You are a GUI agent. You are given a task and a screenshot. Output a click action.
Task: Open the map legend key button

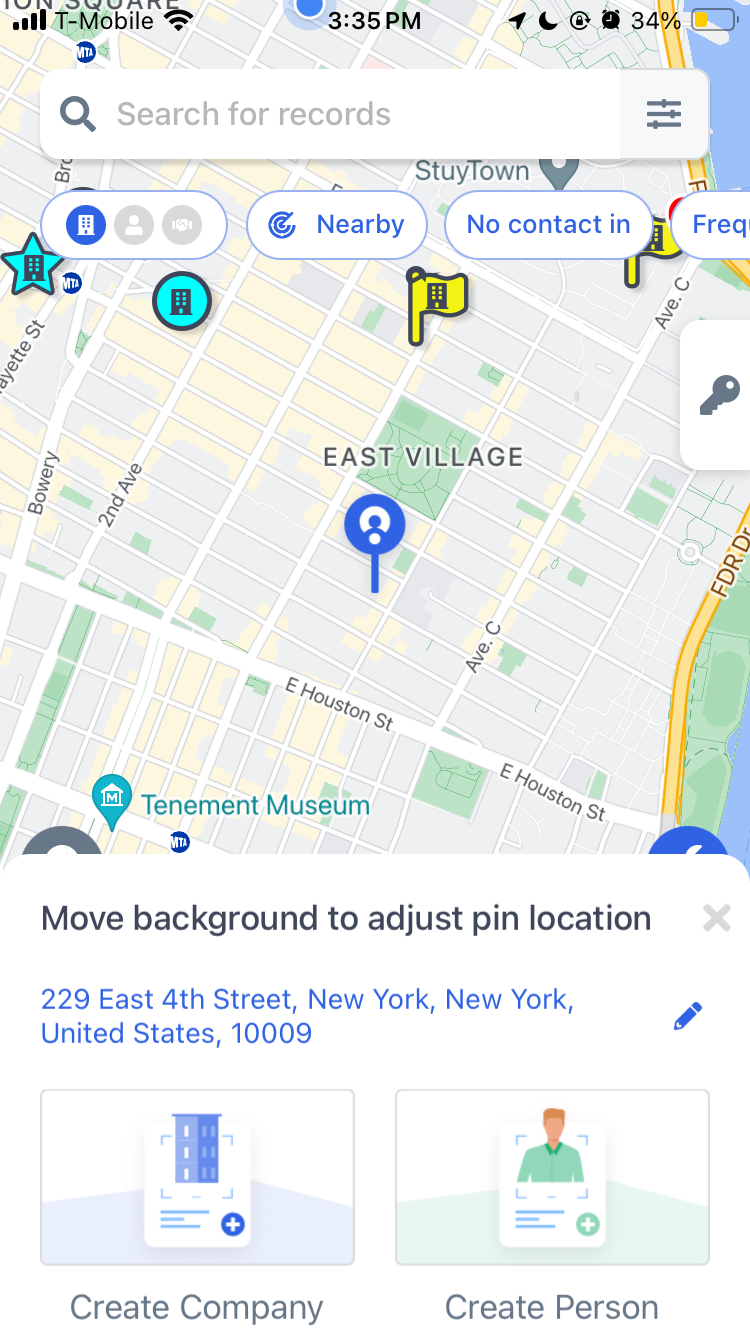click(719, 395)
